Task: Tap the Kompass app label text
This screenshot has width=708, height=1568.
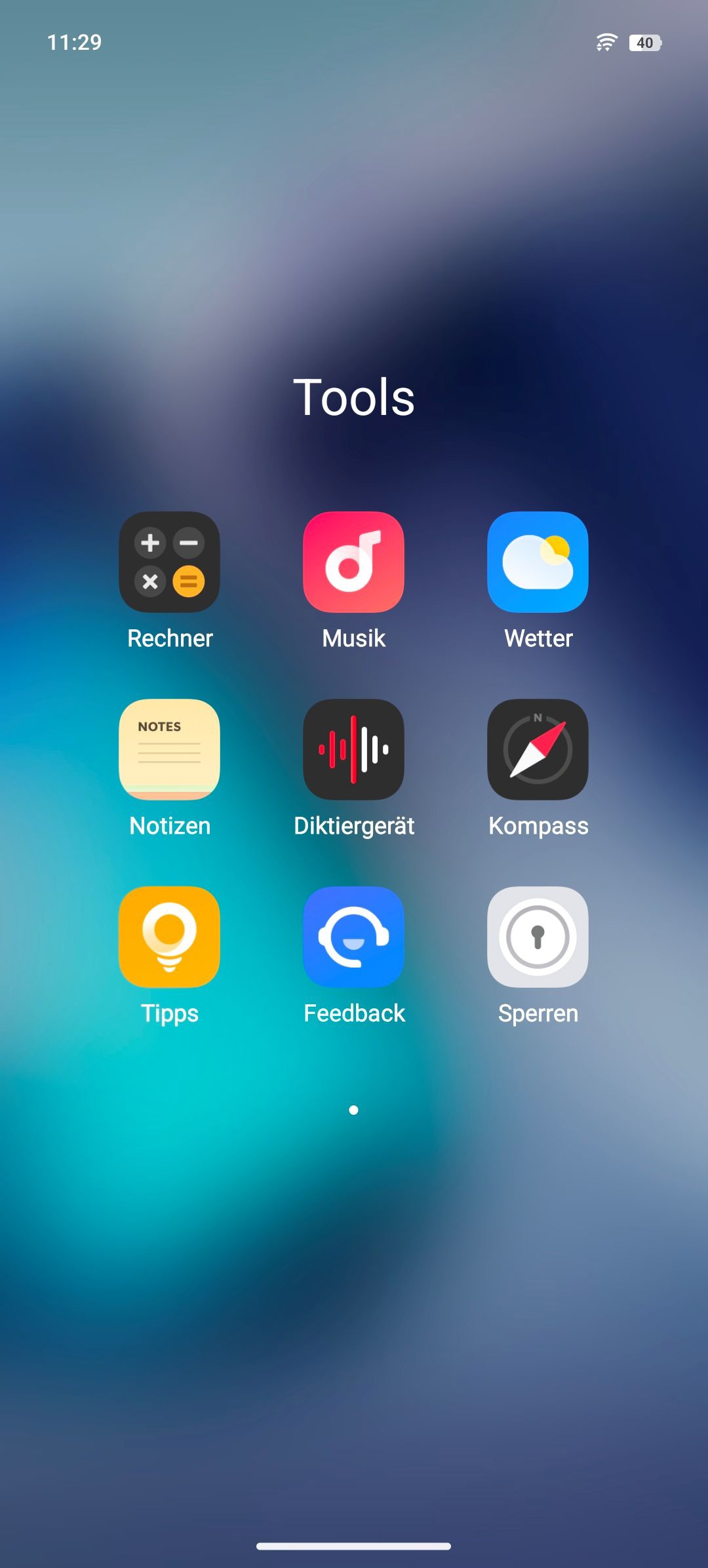Action: (538, 826)
